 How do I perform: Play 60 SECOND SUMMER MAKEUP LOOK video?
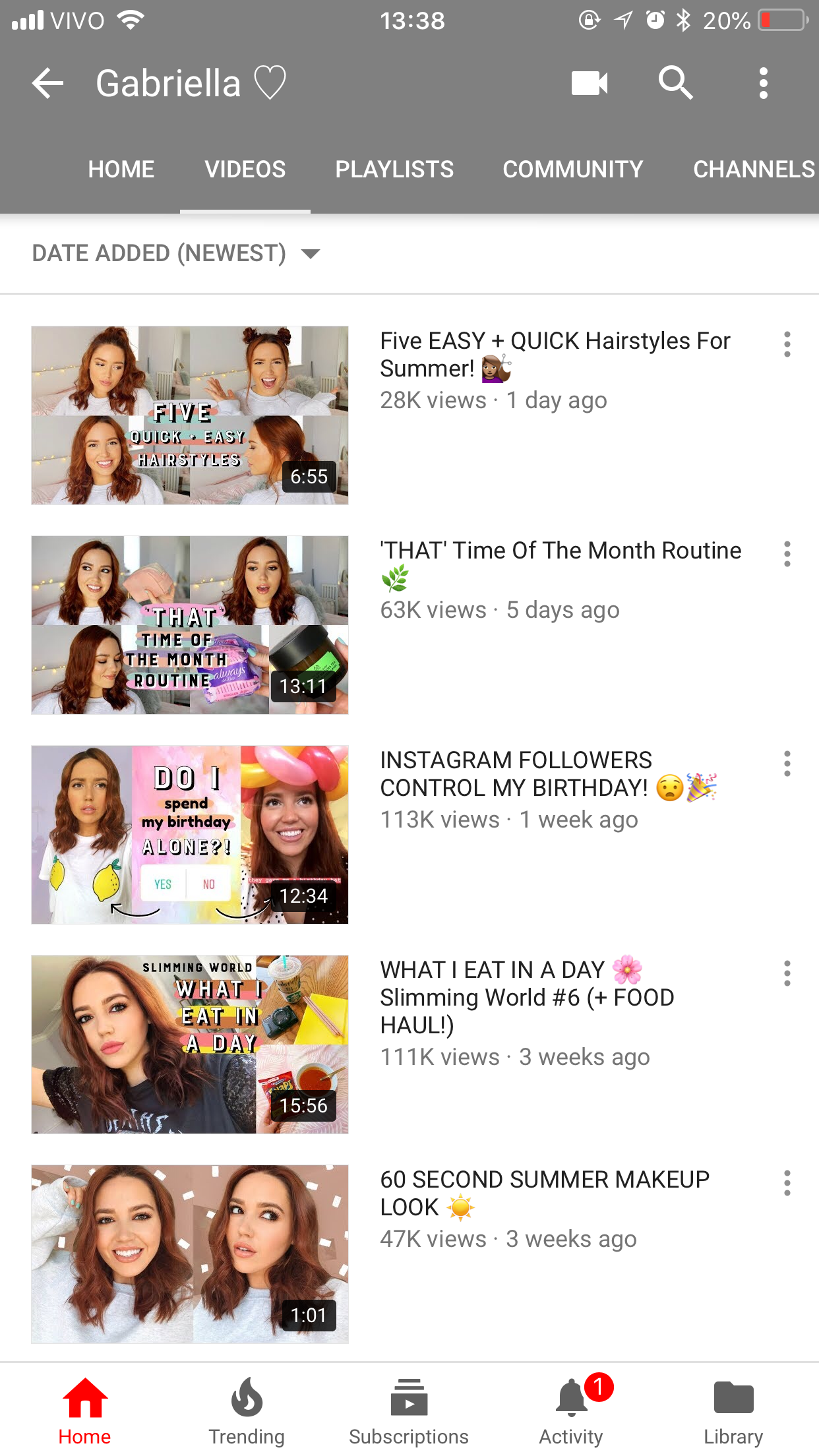(x=190, y=1254)
